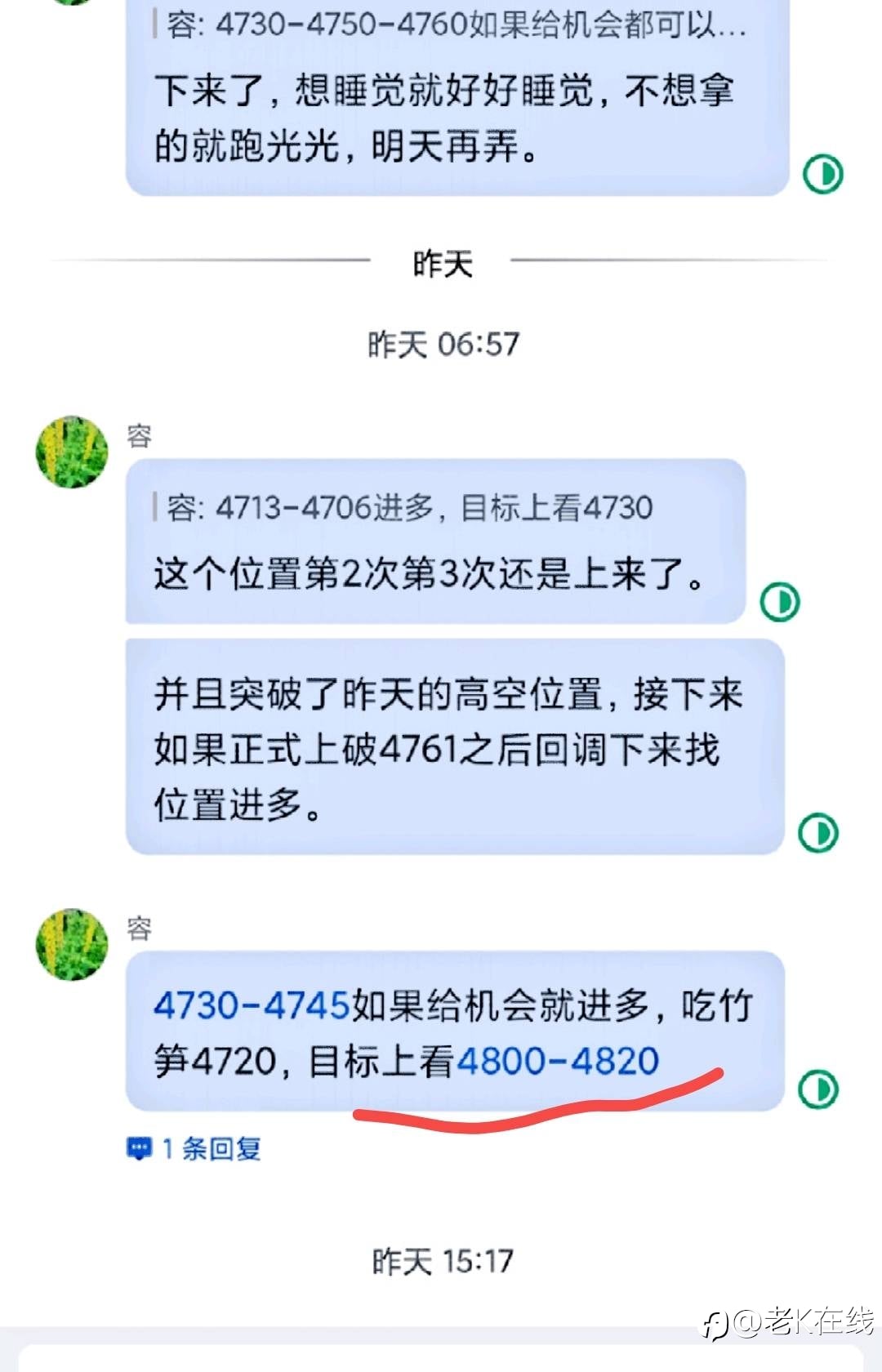882x1372 pixels.
Task: Open 容's avatar beside the 4713-4706 message
Action: (x=72, y=452)
